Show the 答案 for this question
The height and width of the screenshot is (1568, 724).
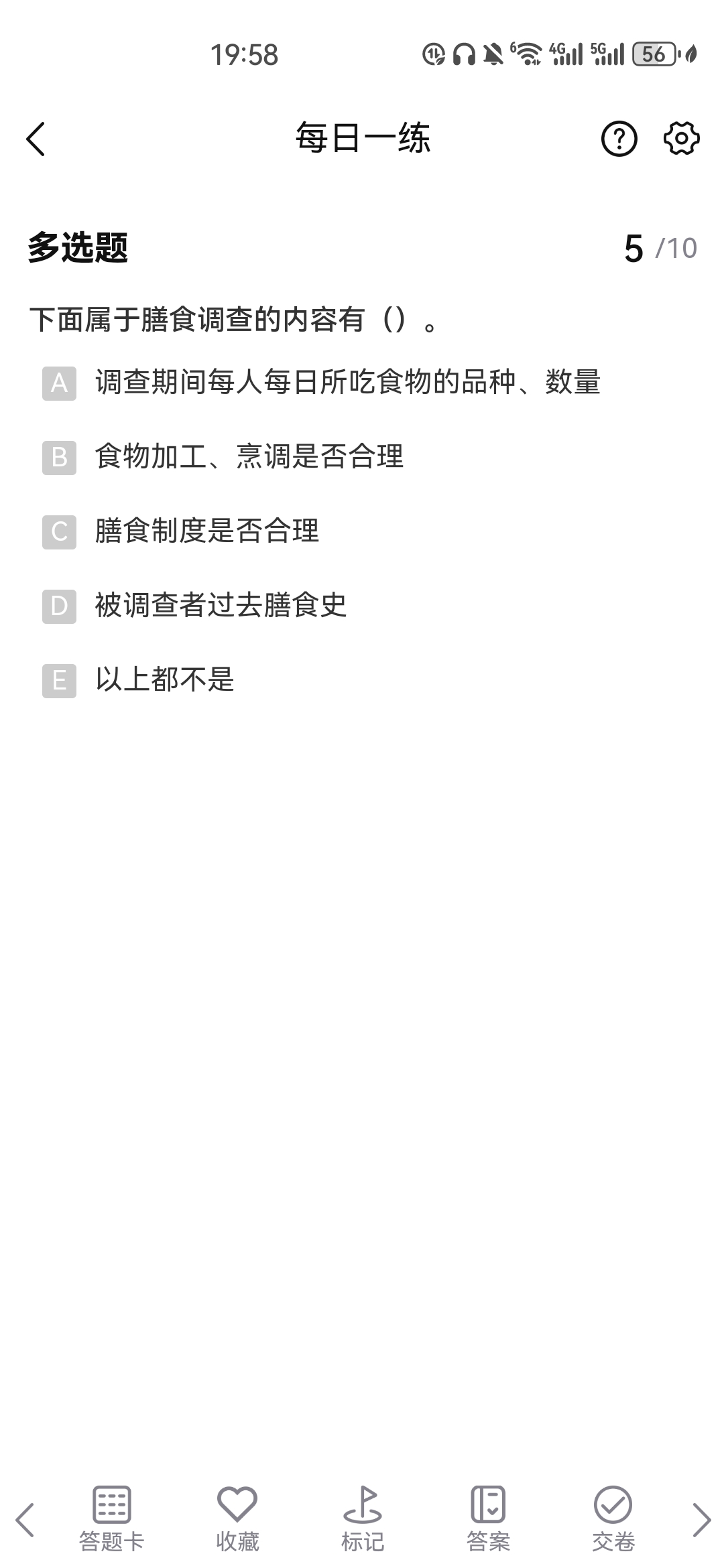(x=488, y=1519)
